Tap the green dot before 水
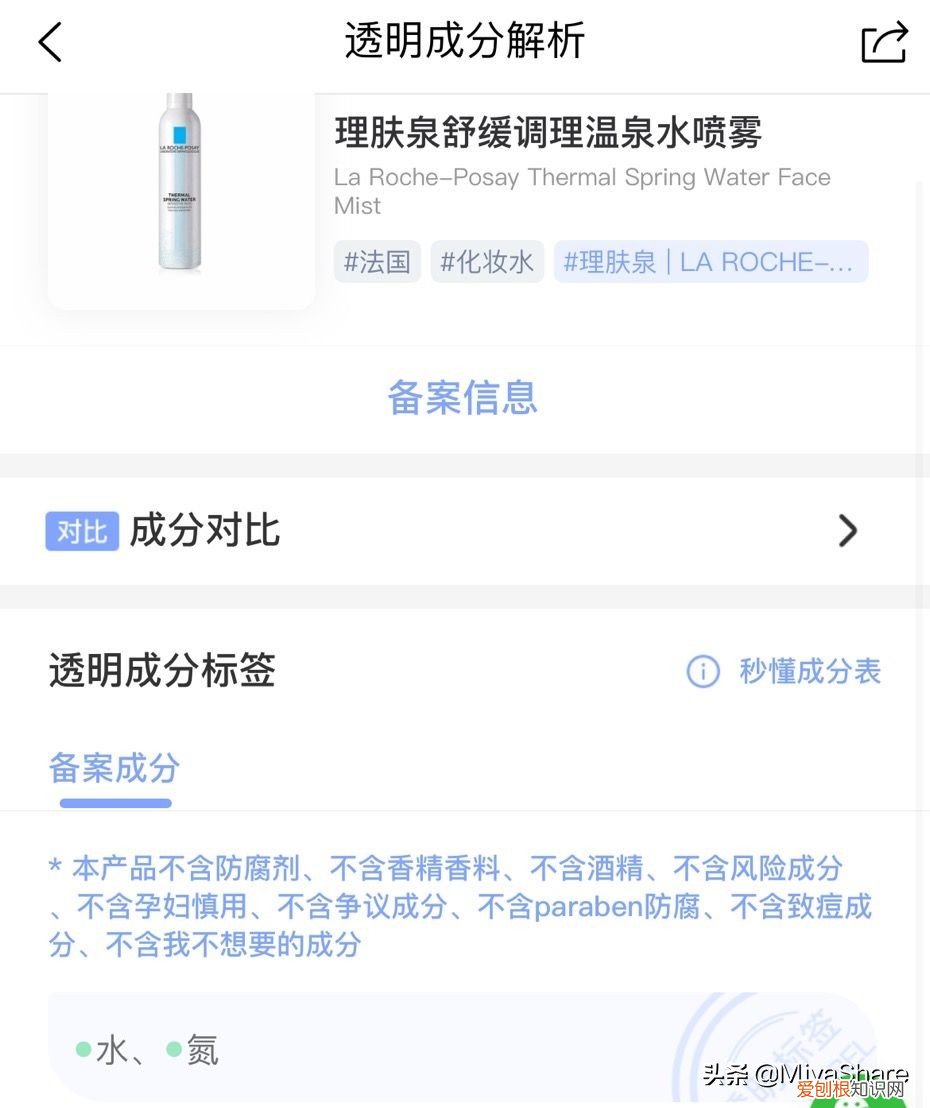This screenshot has width=930, height=1108. [82, 1050]
